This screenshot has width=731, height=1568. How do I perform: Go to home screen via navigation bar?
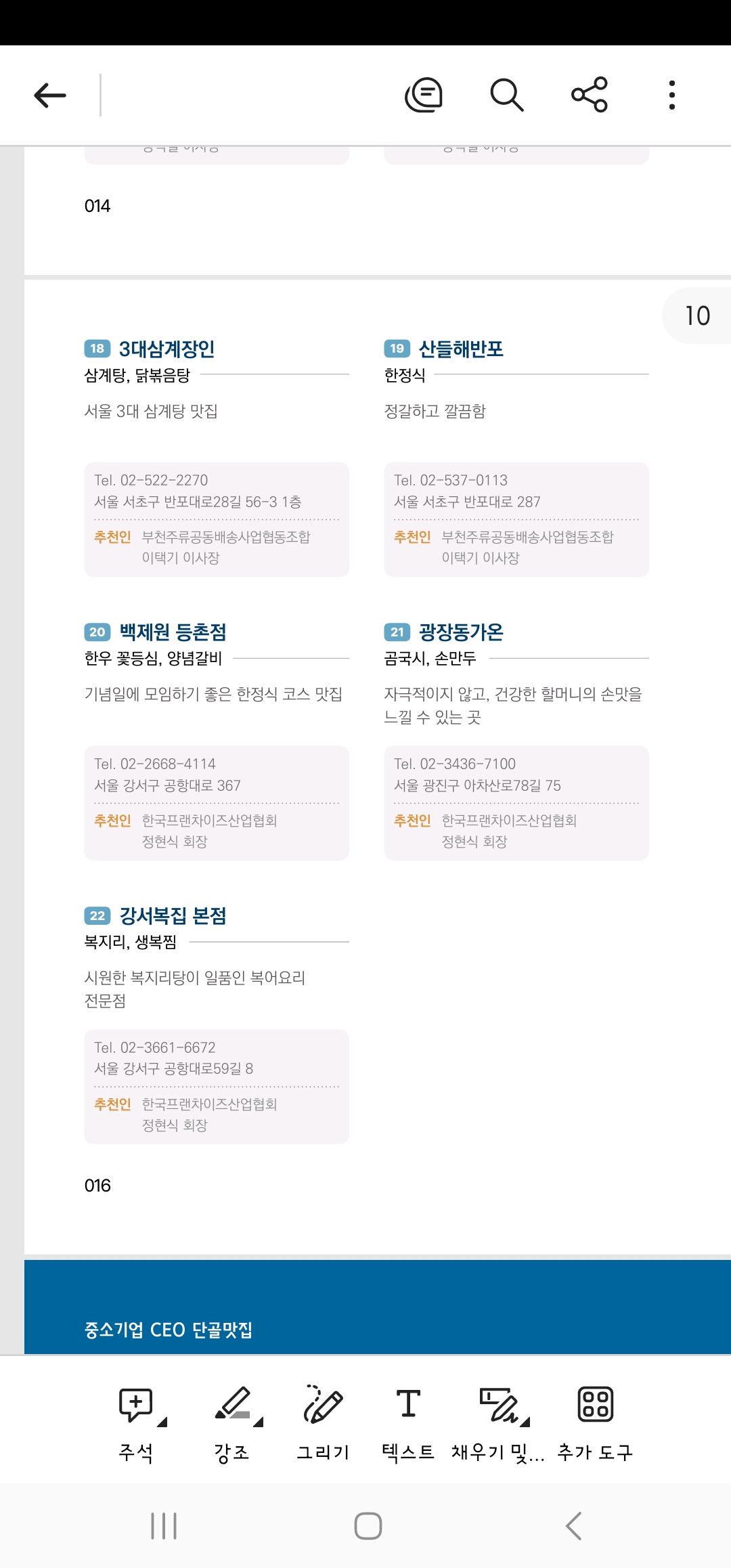click(x=368, y=1526)
